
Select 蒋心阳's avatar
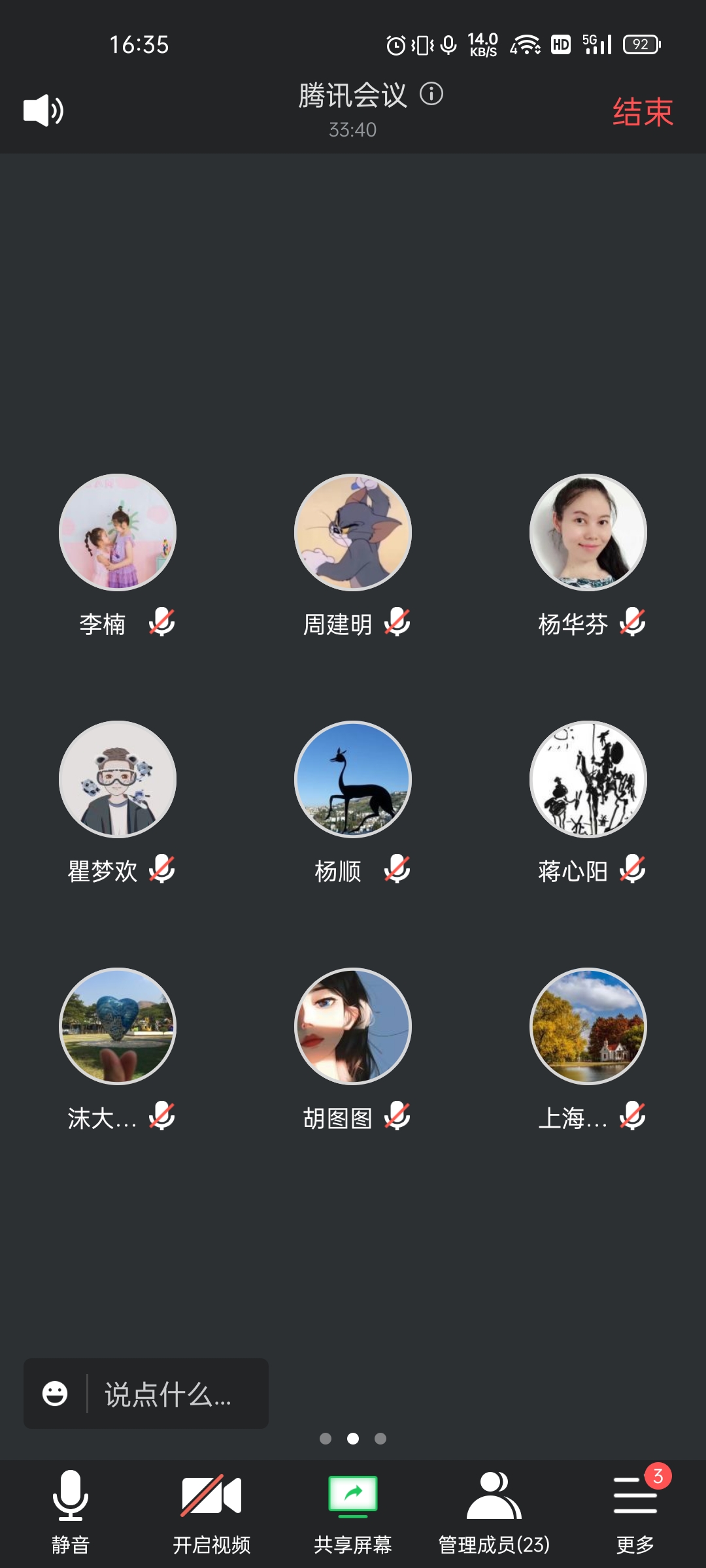[588, 779]
